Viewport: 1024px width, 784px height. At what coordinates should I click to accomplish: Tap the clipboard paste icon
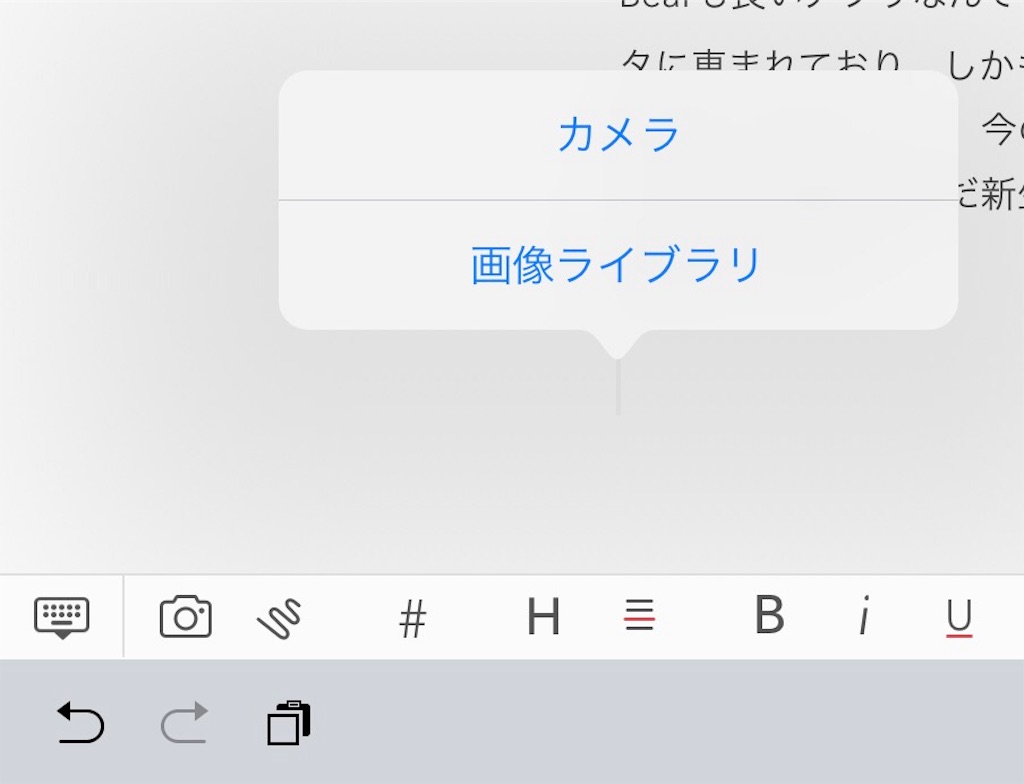point(289,723)
